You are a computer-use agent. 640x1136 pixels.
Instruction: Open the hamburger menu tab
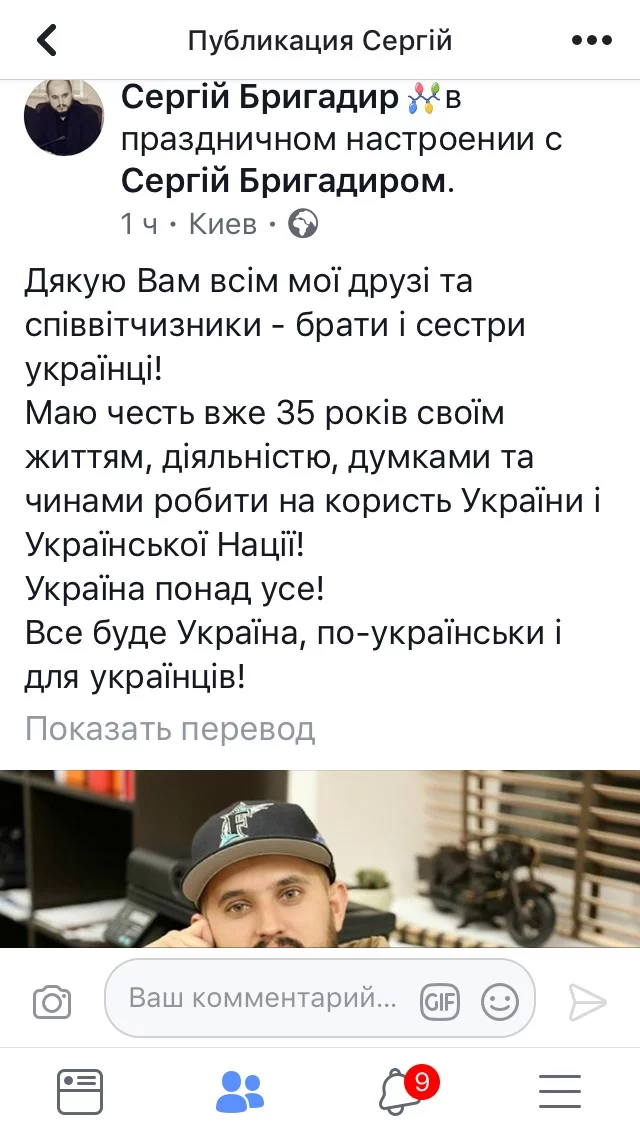(560, 1091)
